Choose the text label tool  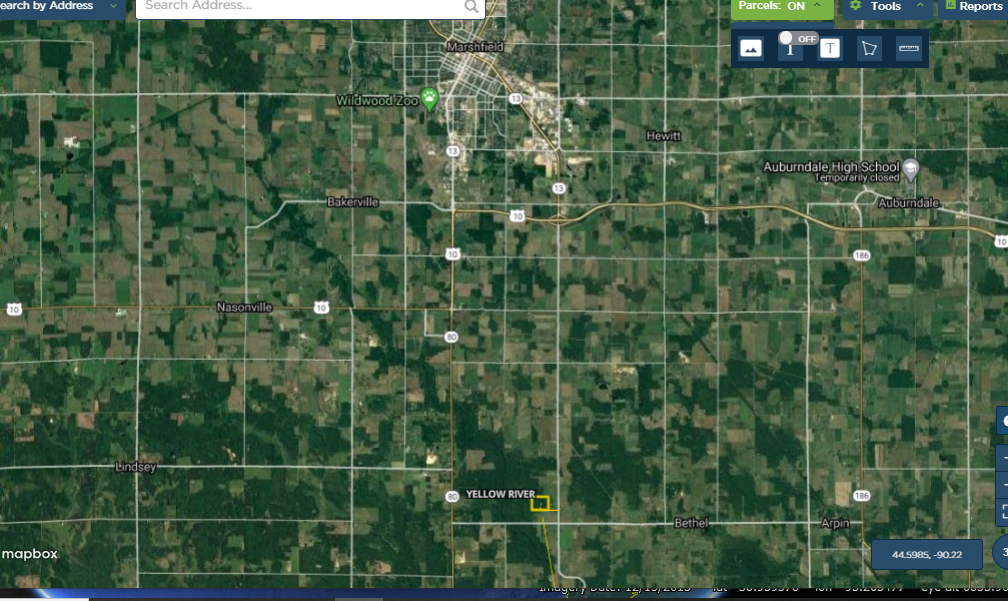point(830,48)
